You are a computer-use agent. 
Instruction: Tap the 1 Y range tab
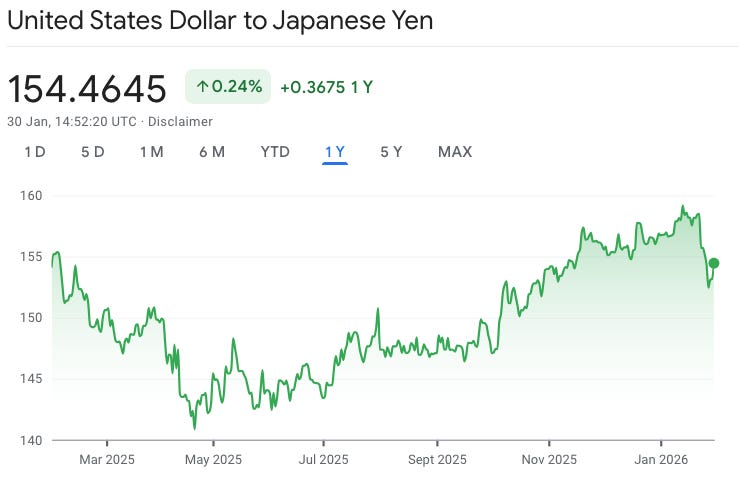335,152
